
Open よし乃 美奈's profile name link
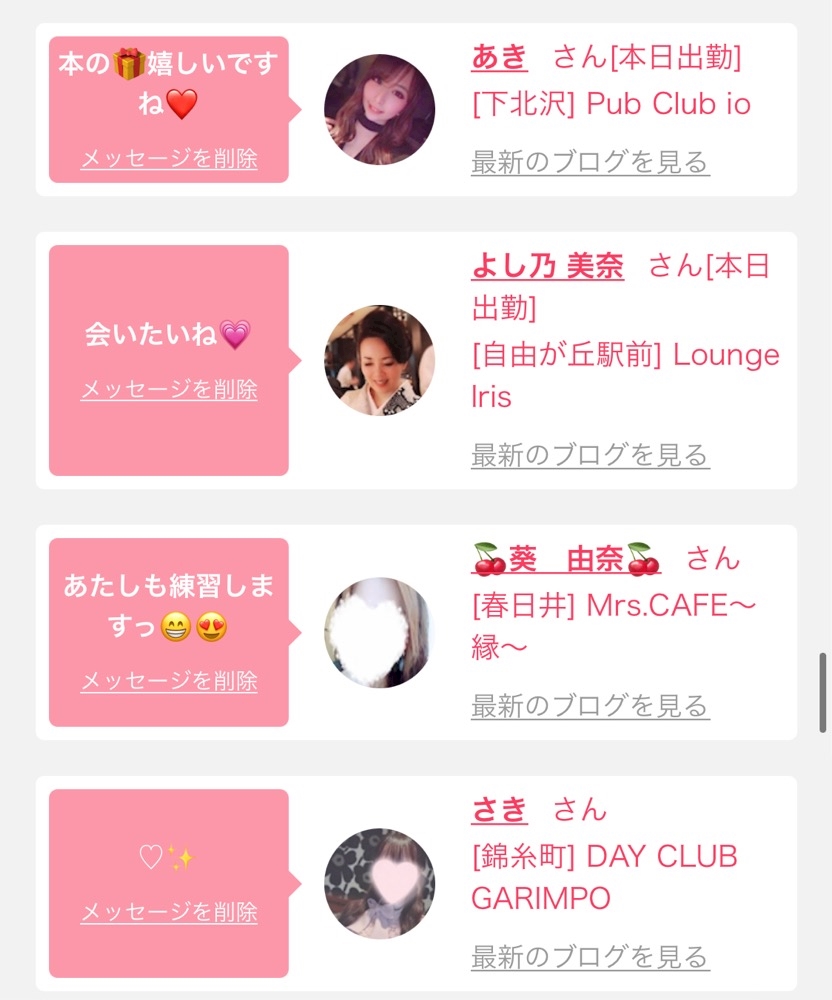[547, 266]
